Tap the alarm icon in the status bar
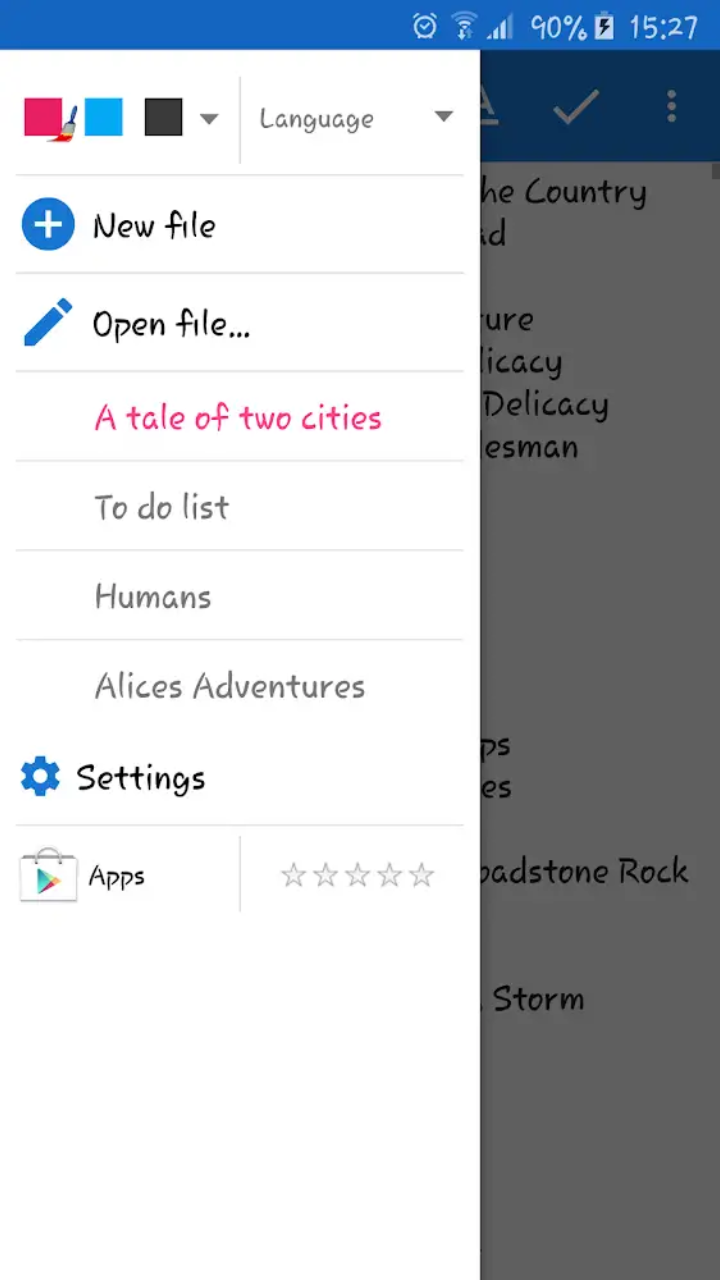Viewport: 720px width, 1280px height. [425, 27]
